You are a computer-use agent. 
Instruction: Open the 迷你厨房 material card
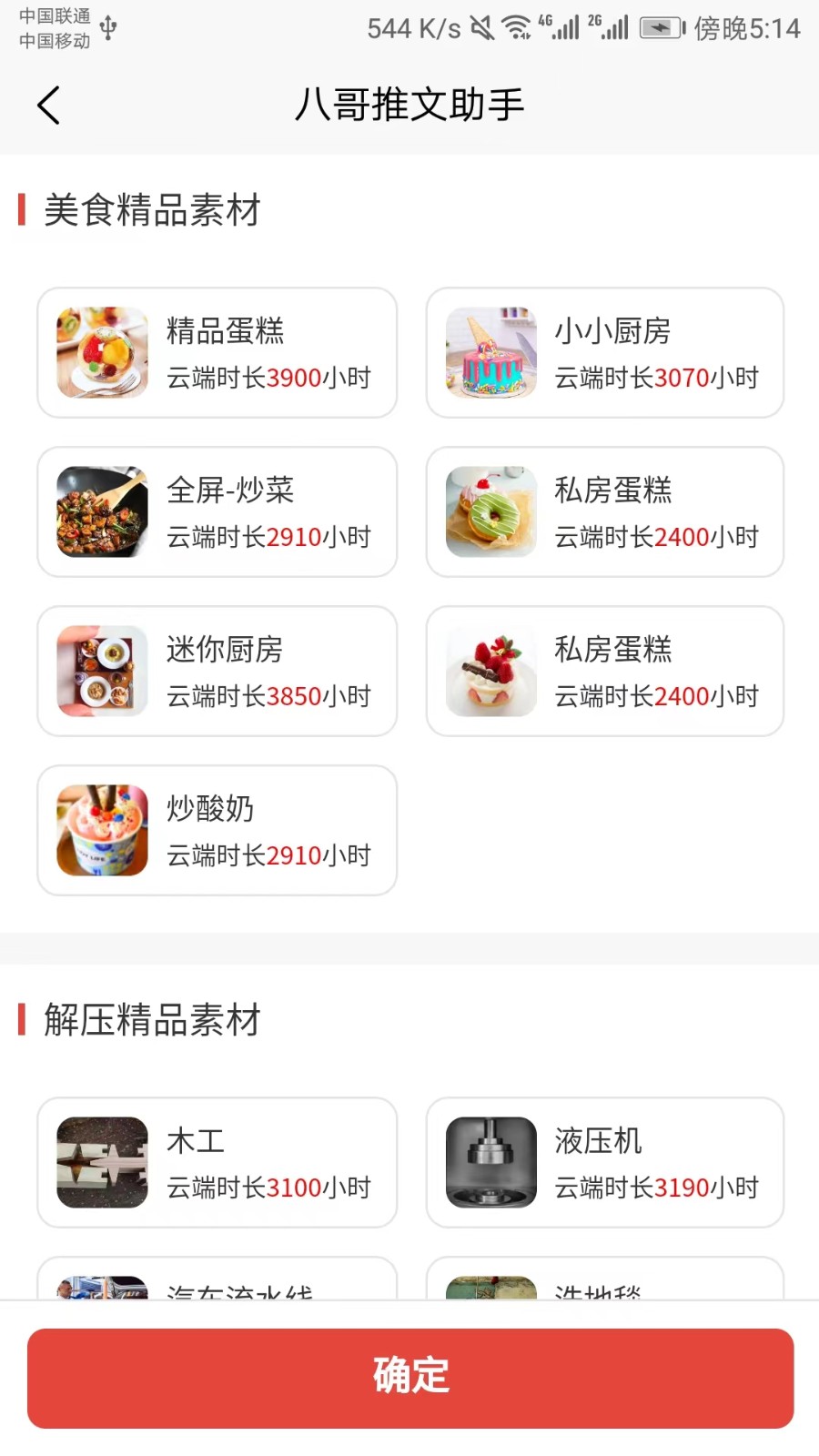pos(217,672)
